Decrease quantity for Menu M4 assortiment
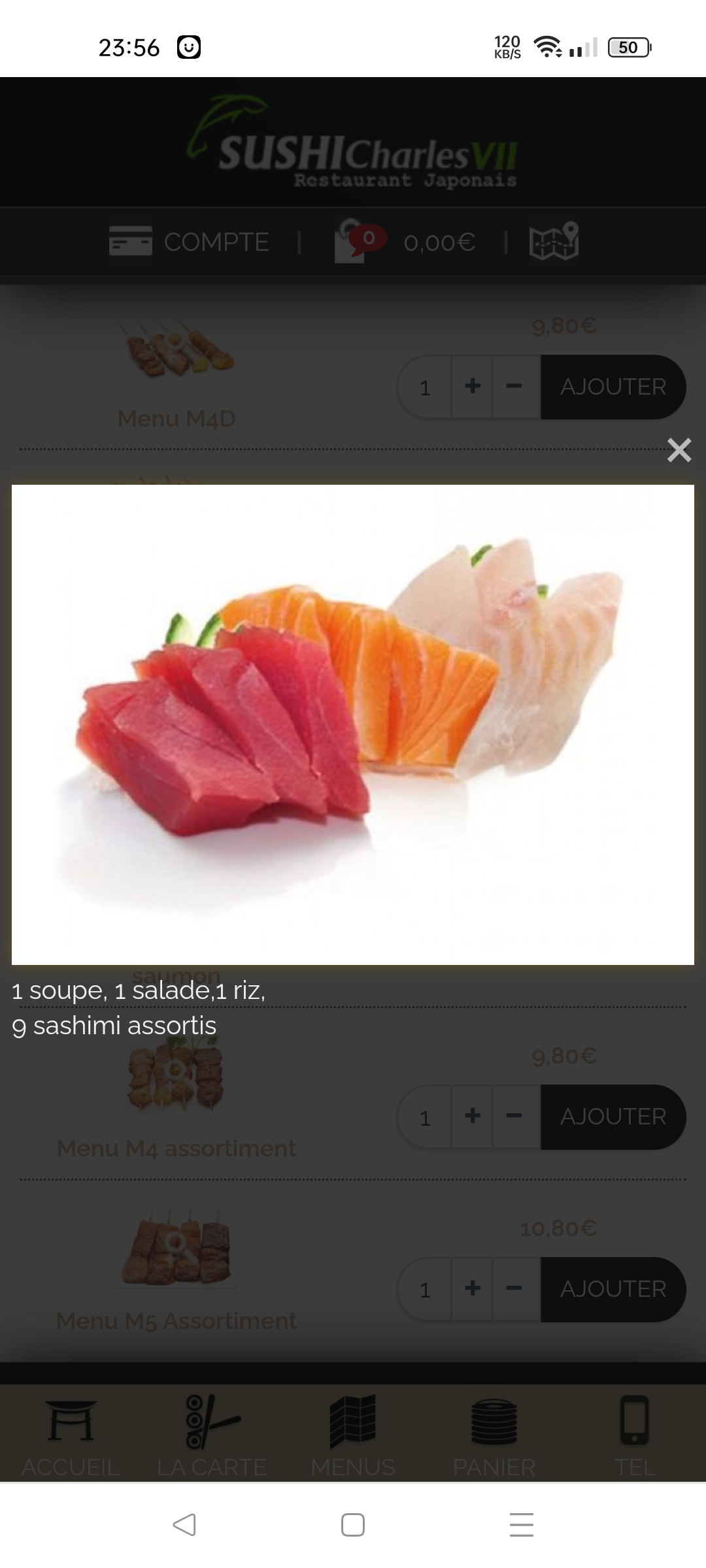This screenshot has height=1568, width=706. pyautogui.click(x=514, y=1117)
